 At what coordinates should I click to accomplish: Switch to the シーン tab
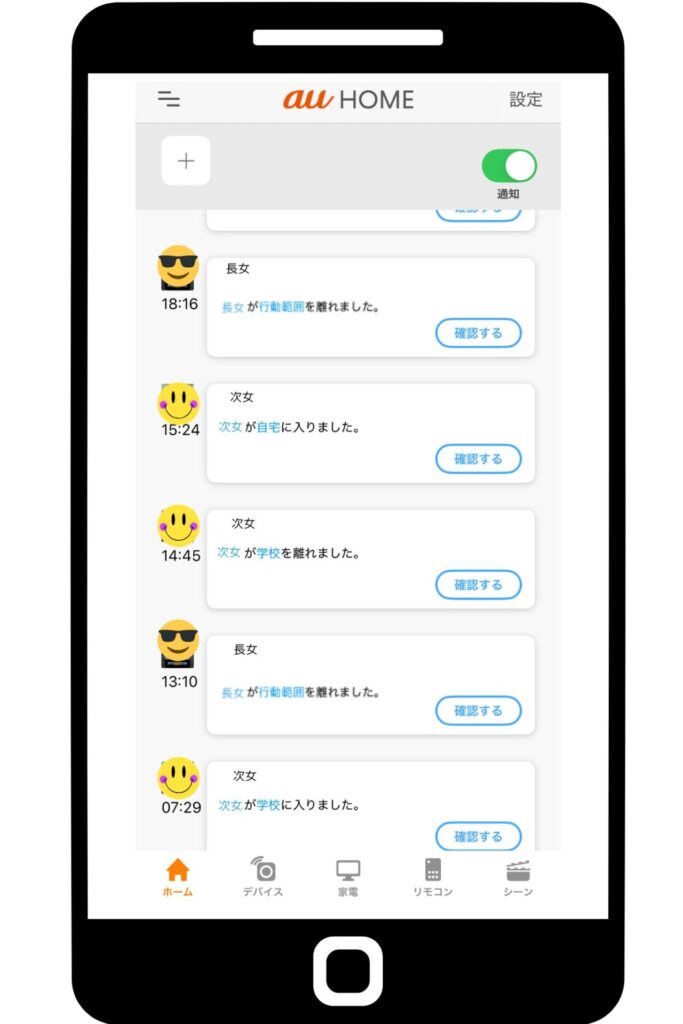pos(518,877)
